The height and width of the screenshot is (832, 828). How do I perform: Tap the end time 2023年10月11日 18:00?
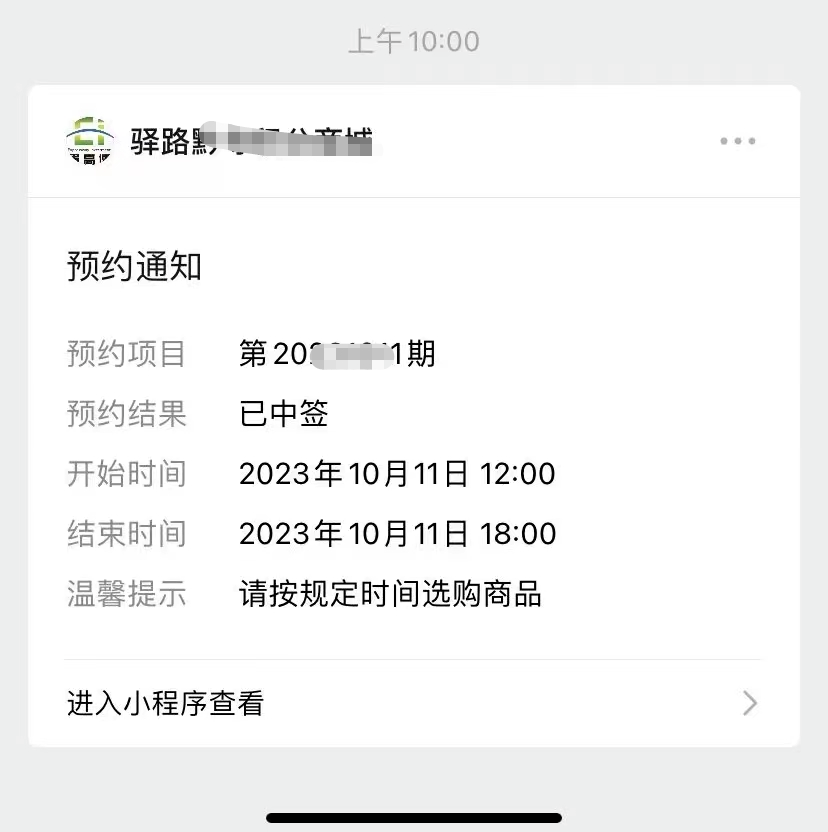tap(397, 534)
